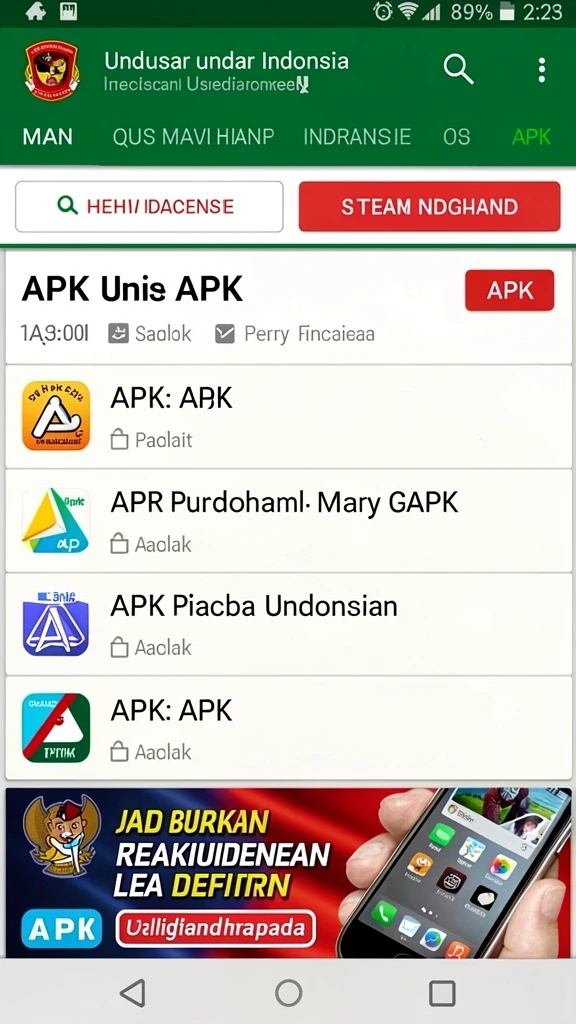Tap the red APK button beside APK Unis APK
This screenshot has width=576, height=1024.
[509, 290]
